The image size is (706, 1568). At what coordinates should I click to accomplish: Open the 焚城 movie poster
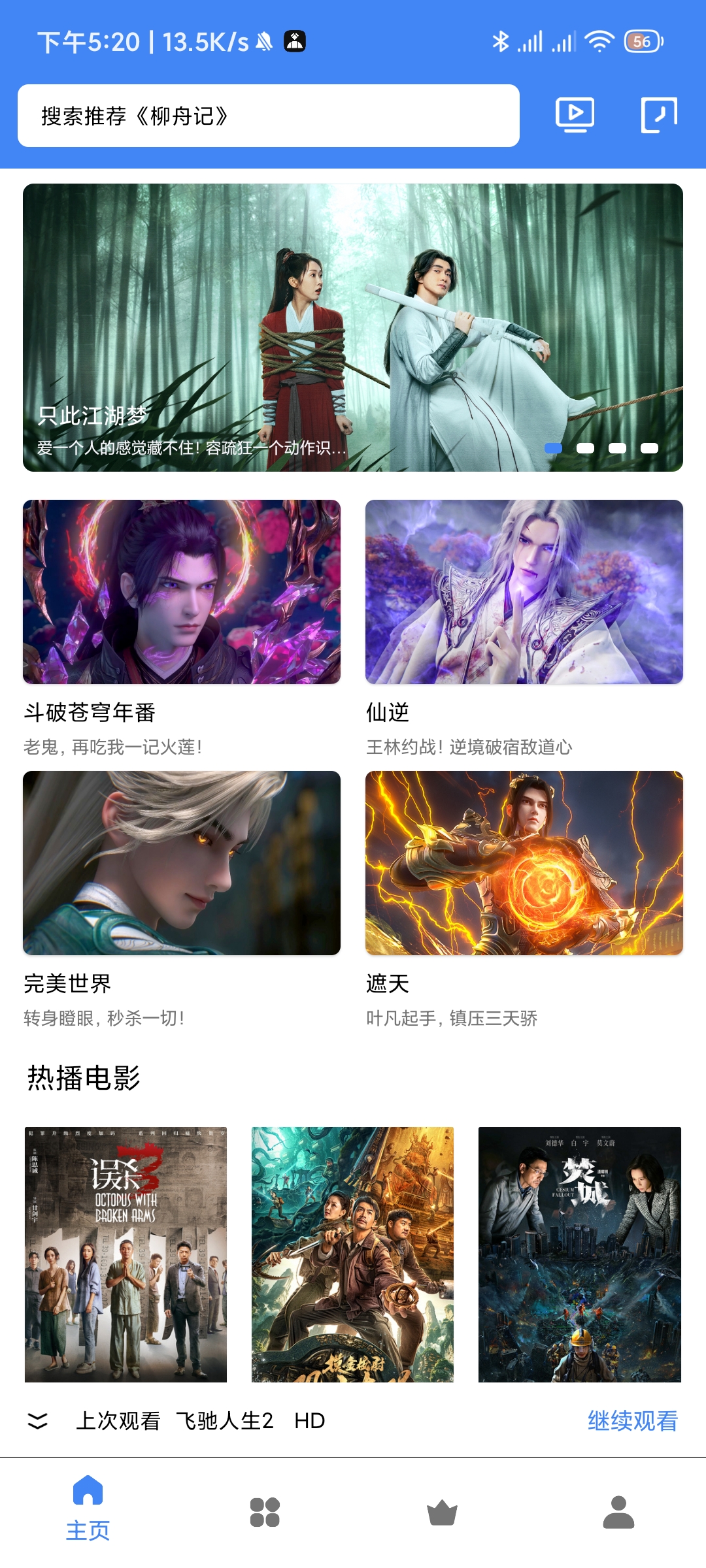click(580, 1254)
